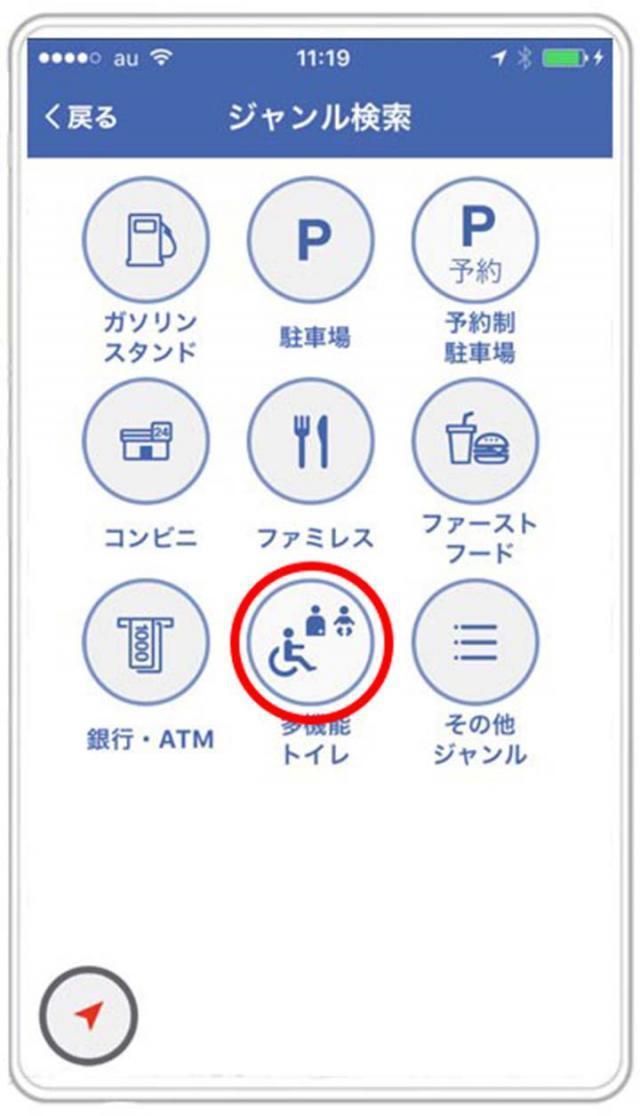Search for ガソリンスタンド gas stations
Screen dimensions: 640x1116
(147, 244)
